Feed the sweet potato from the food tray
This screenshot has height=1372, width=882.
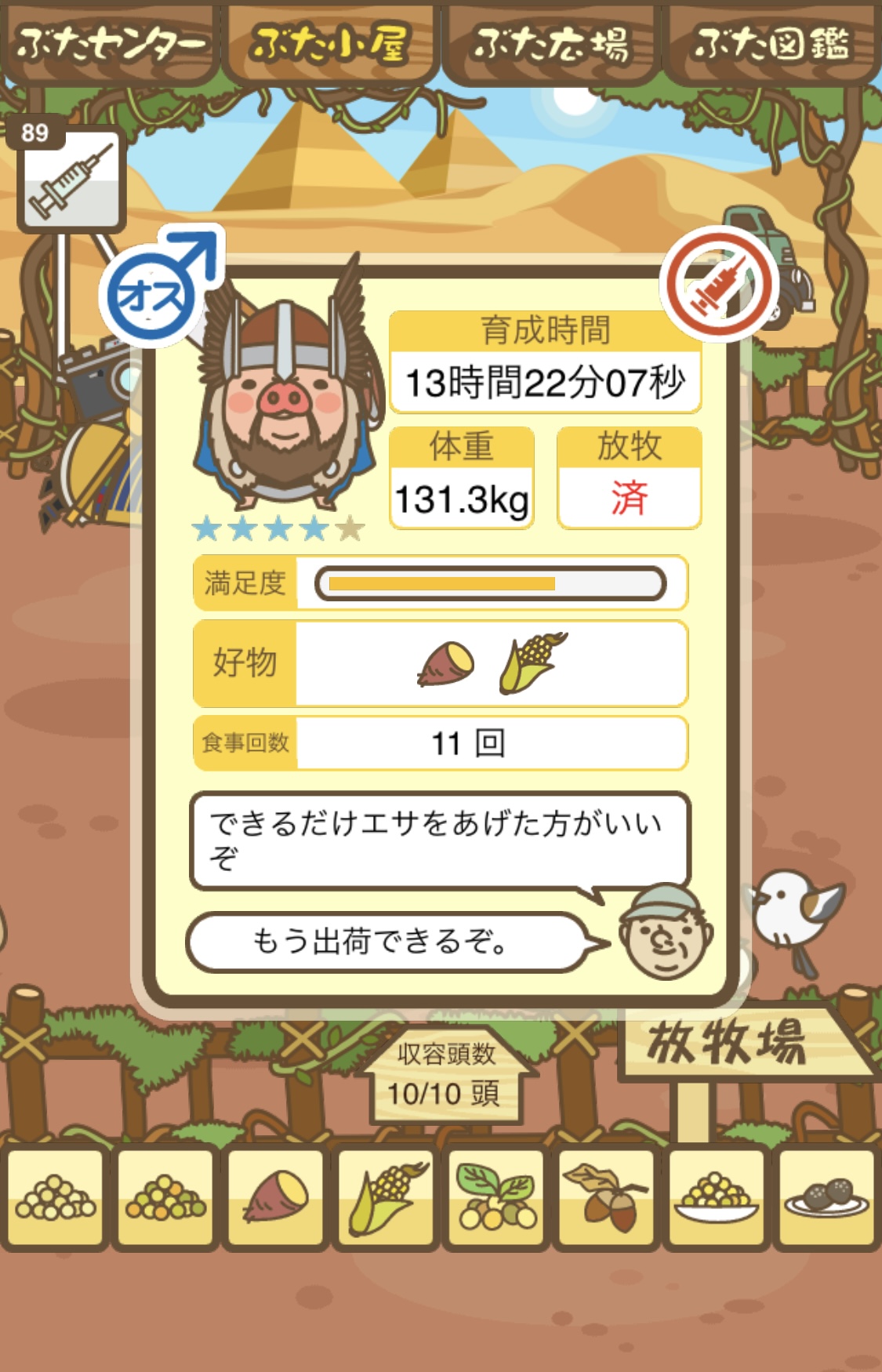pyautogui.click(x=276, y=1197)
